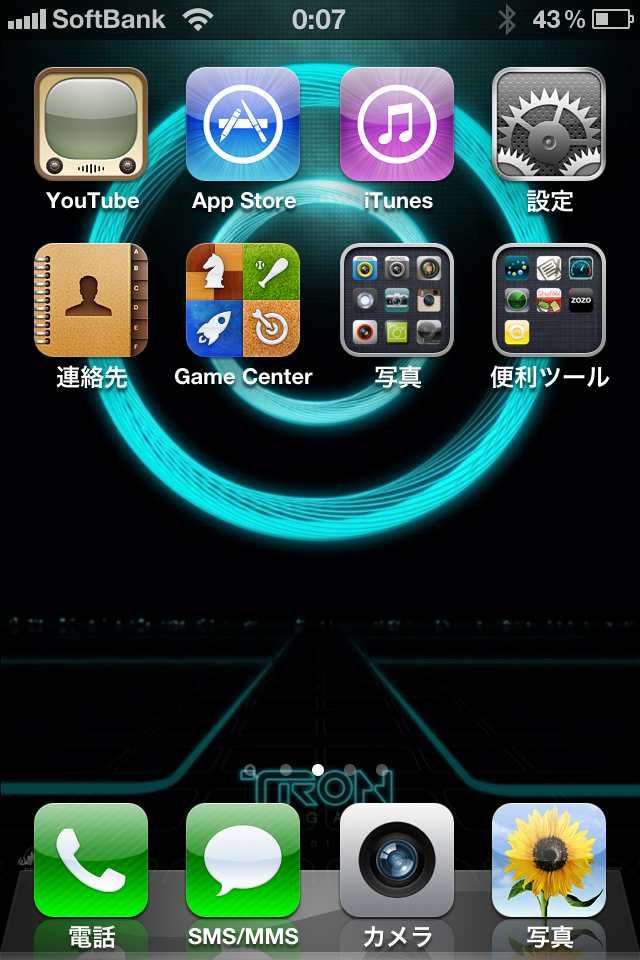Viewport: 640px width, 960px height.
Task: Launch the App Store
Action: 243,124
